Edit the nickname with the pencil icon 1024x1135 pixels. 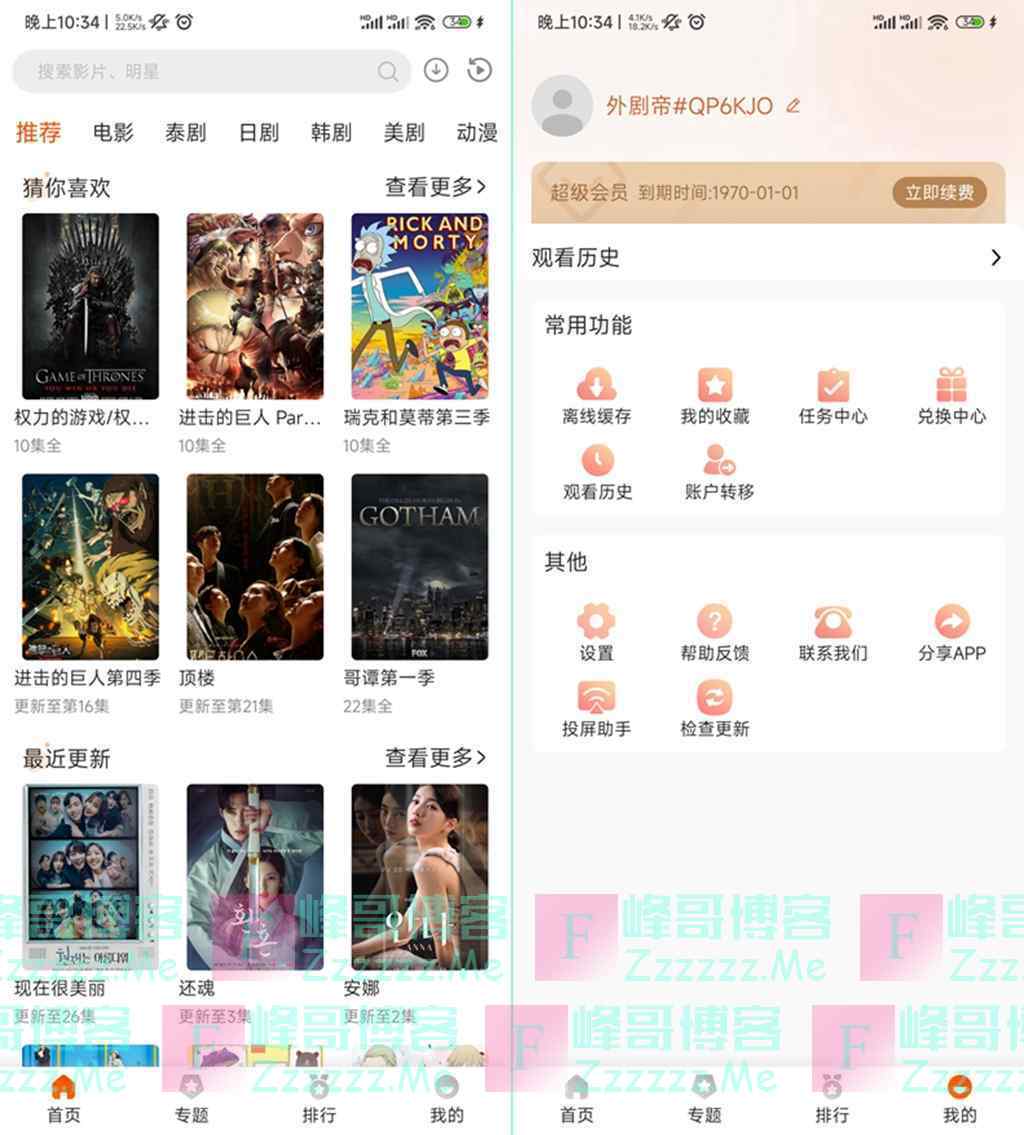(793, 106)
